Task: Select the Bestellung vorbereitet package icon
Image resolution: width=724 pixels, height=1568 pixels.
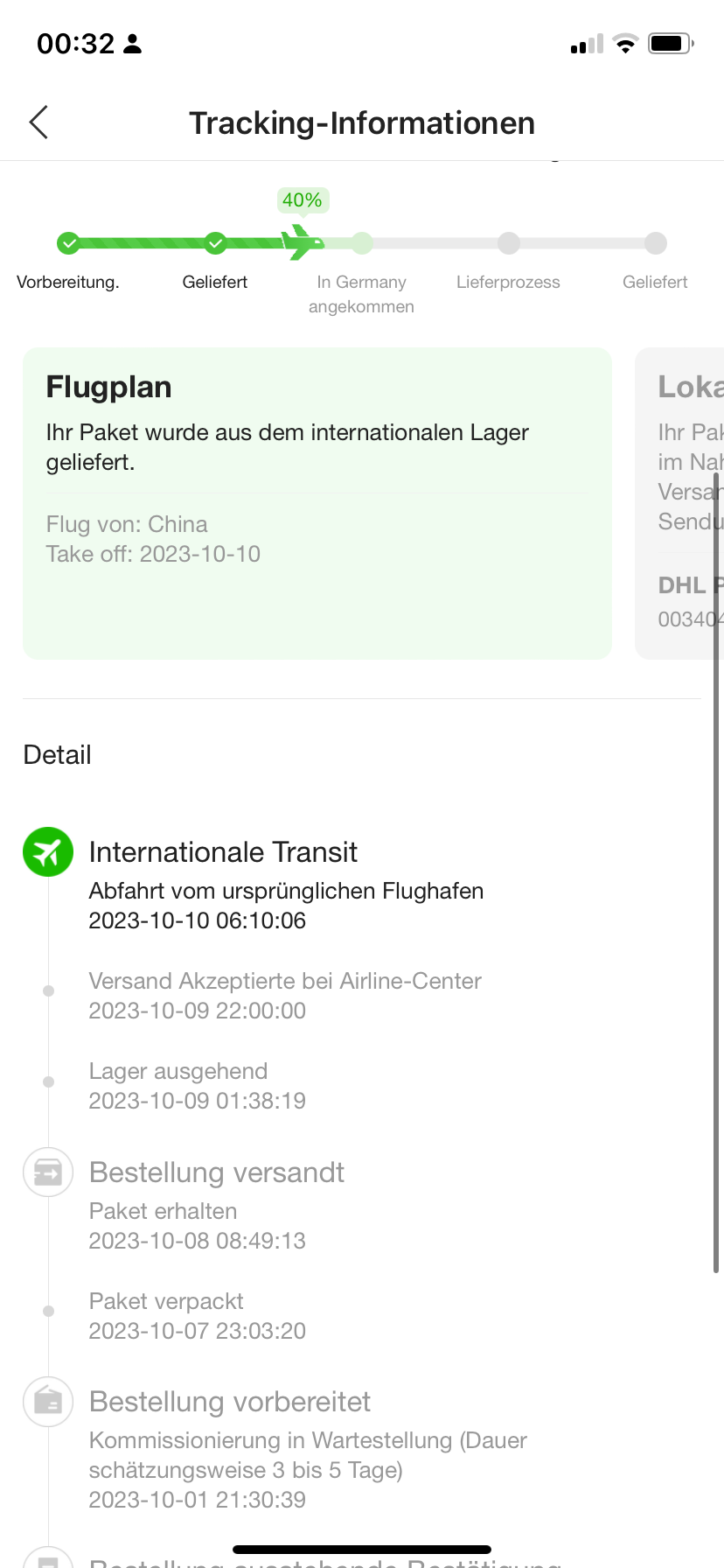Action: [47, 1401]
